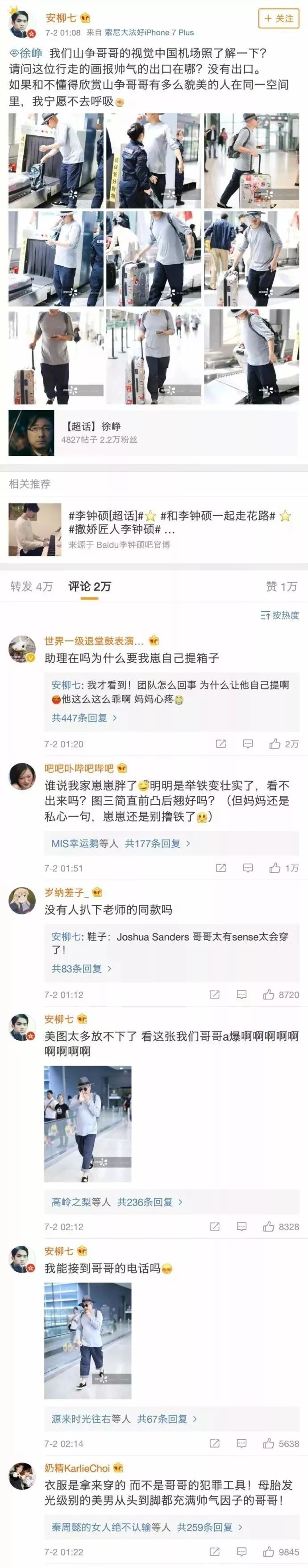Screen dimensions: 308x1568
Task: Switch to the 赞 1万 tab
Action: (281, 586)
